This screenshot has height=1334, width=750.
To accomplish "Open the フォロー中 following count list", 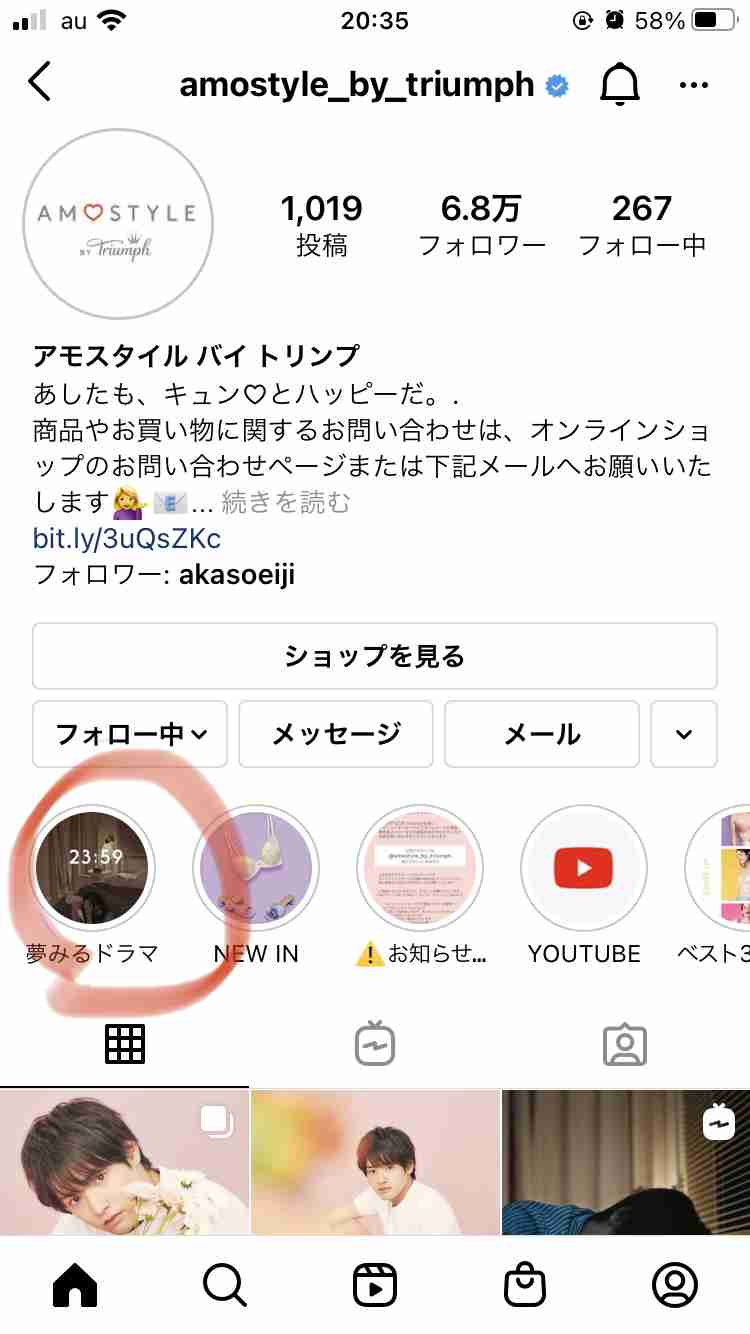I will (642, 224).
